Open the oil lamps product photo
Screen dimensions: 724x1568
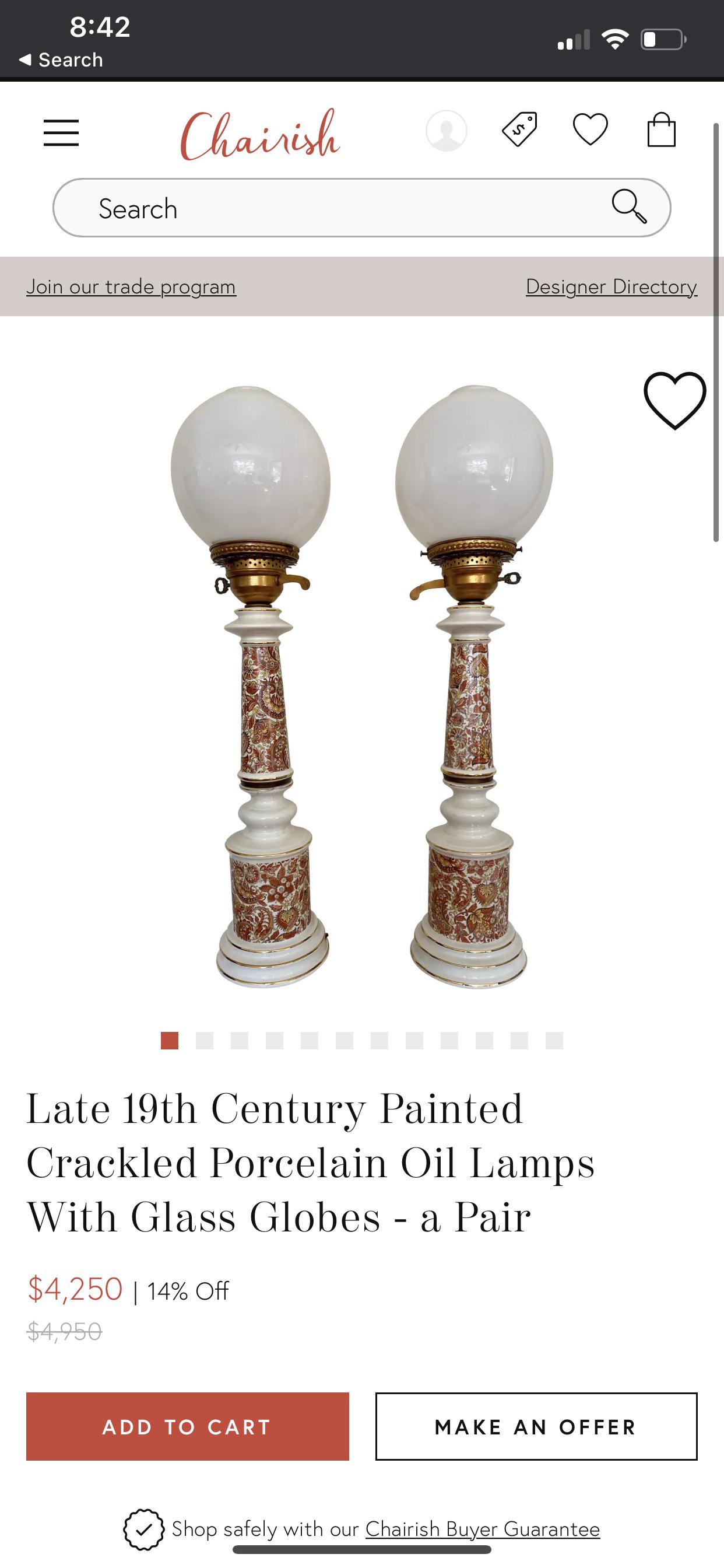[x=362, y=685]
